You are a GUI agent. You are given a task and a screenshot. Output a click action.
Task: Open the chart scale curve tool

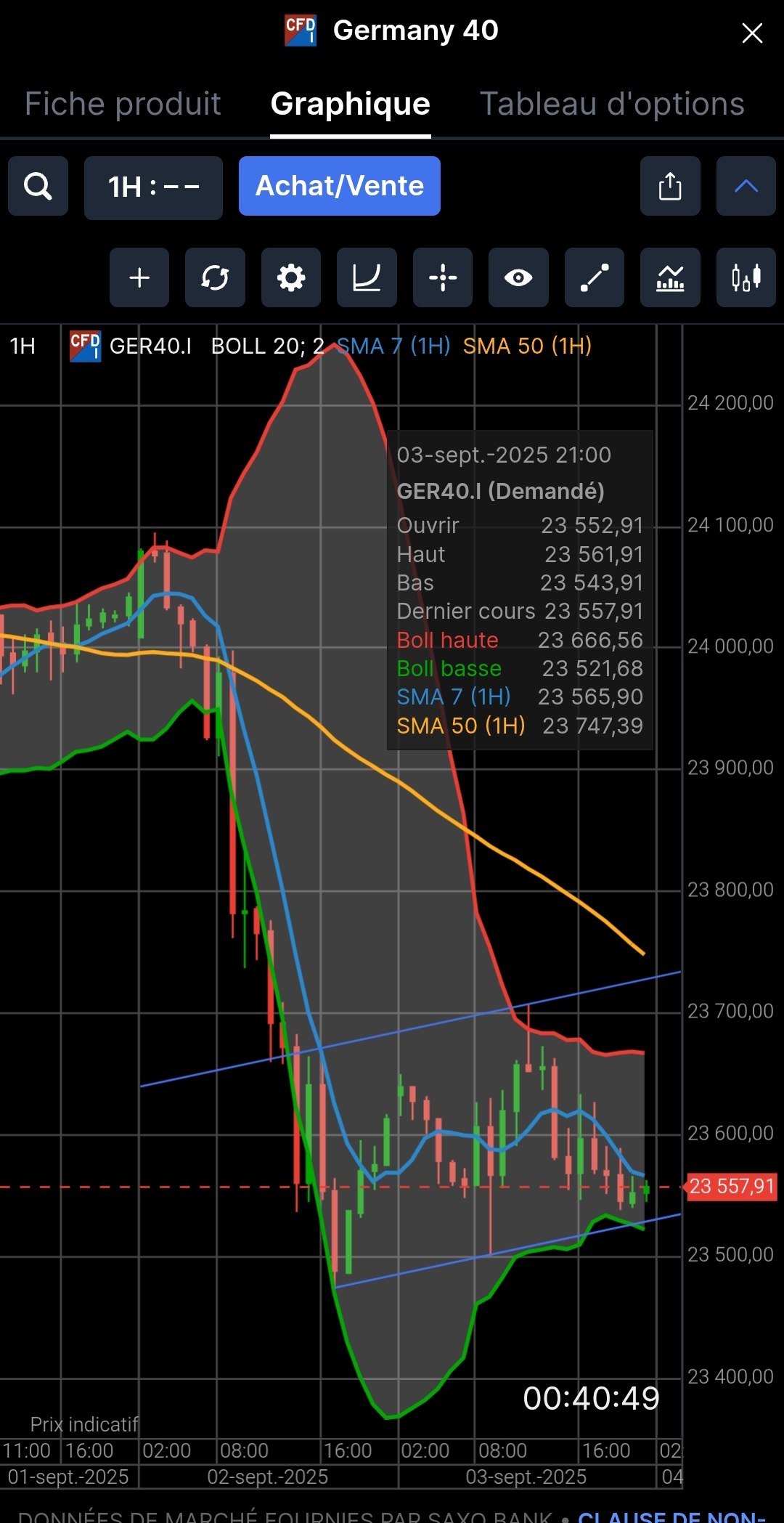[367, 277]
